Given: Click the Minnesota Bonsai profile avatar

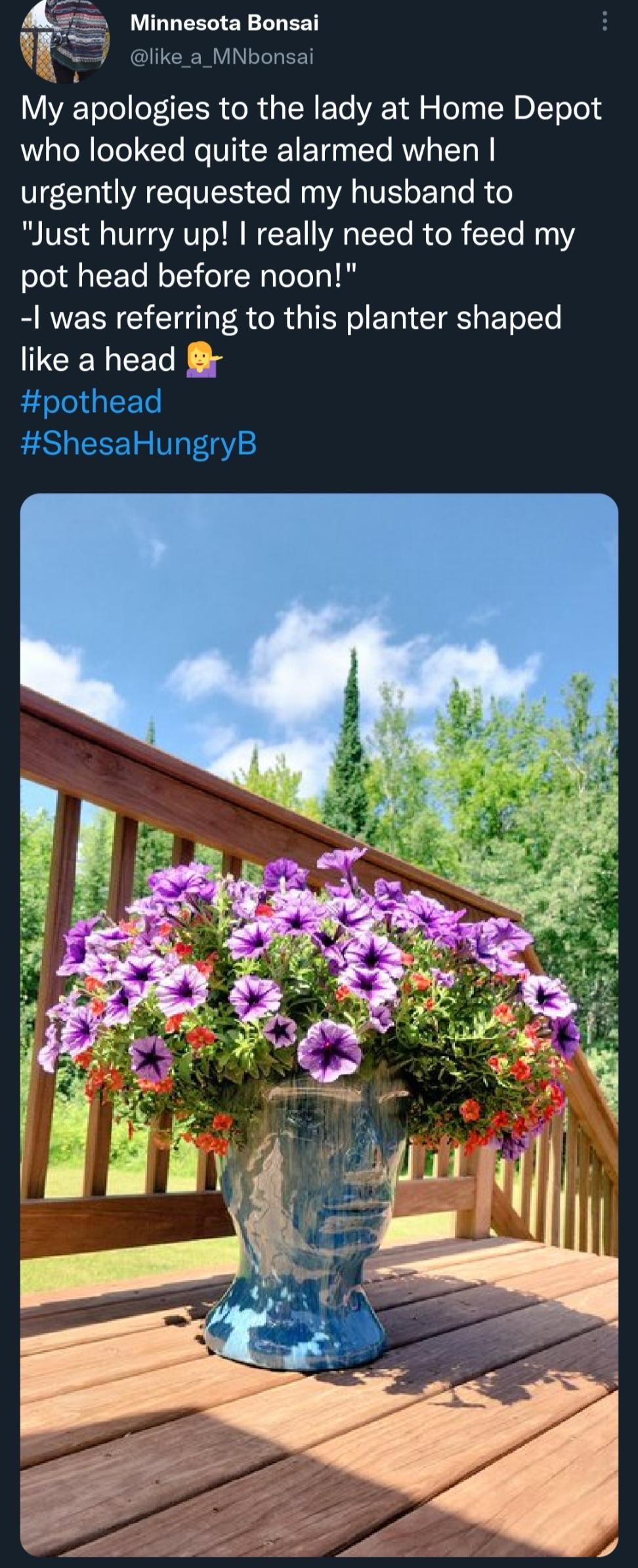Looking at the screenshot, I should tap(64, 39).
